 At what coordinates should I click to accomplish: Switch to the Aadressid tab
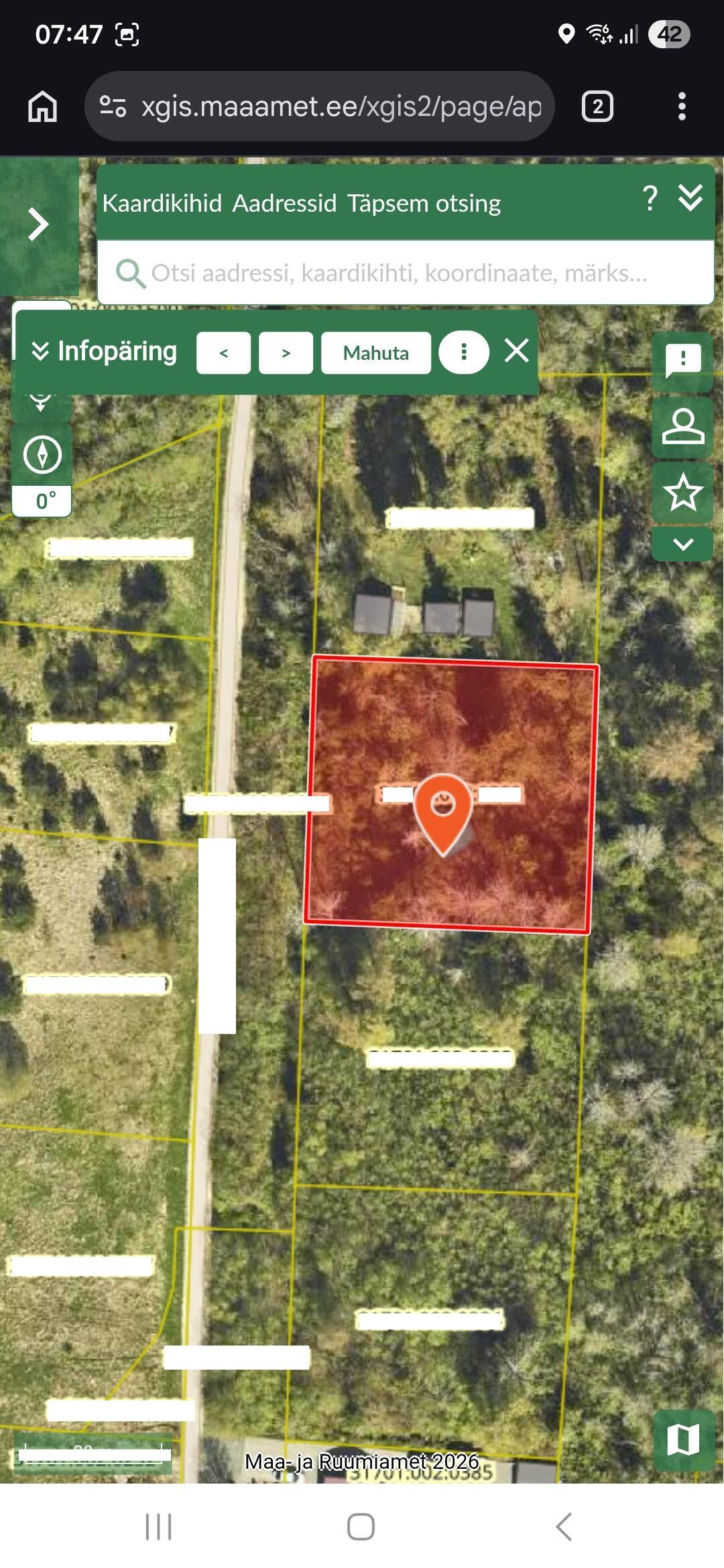pos(284,203)
